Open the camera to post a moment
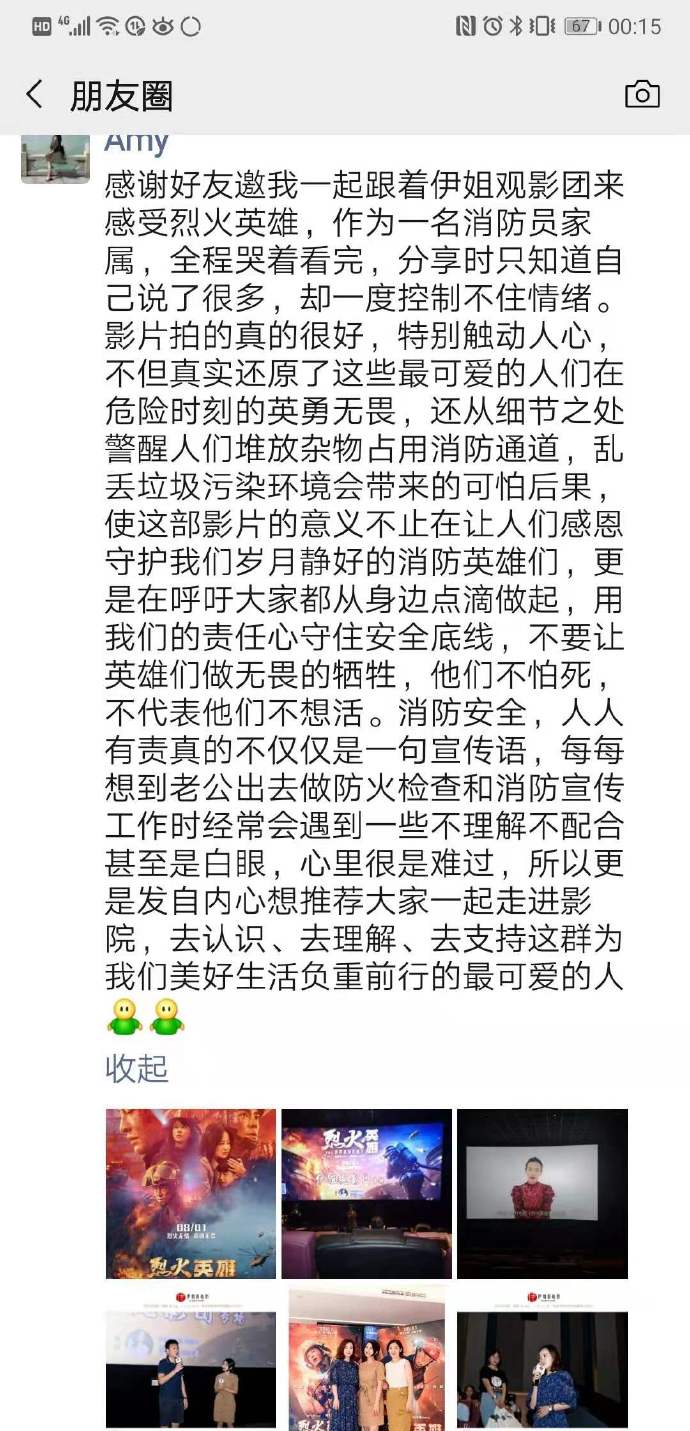The image size is (690, 1431). coord(642,95)
